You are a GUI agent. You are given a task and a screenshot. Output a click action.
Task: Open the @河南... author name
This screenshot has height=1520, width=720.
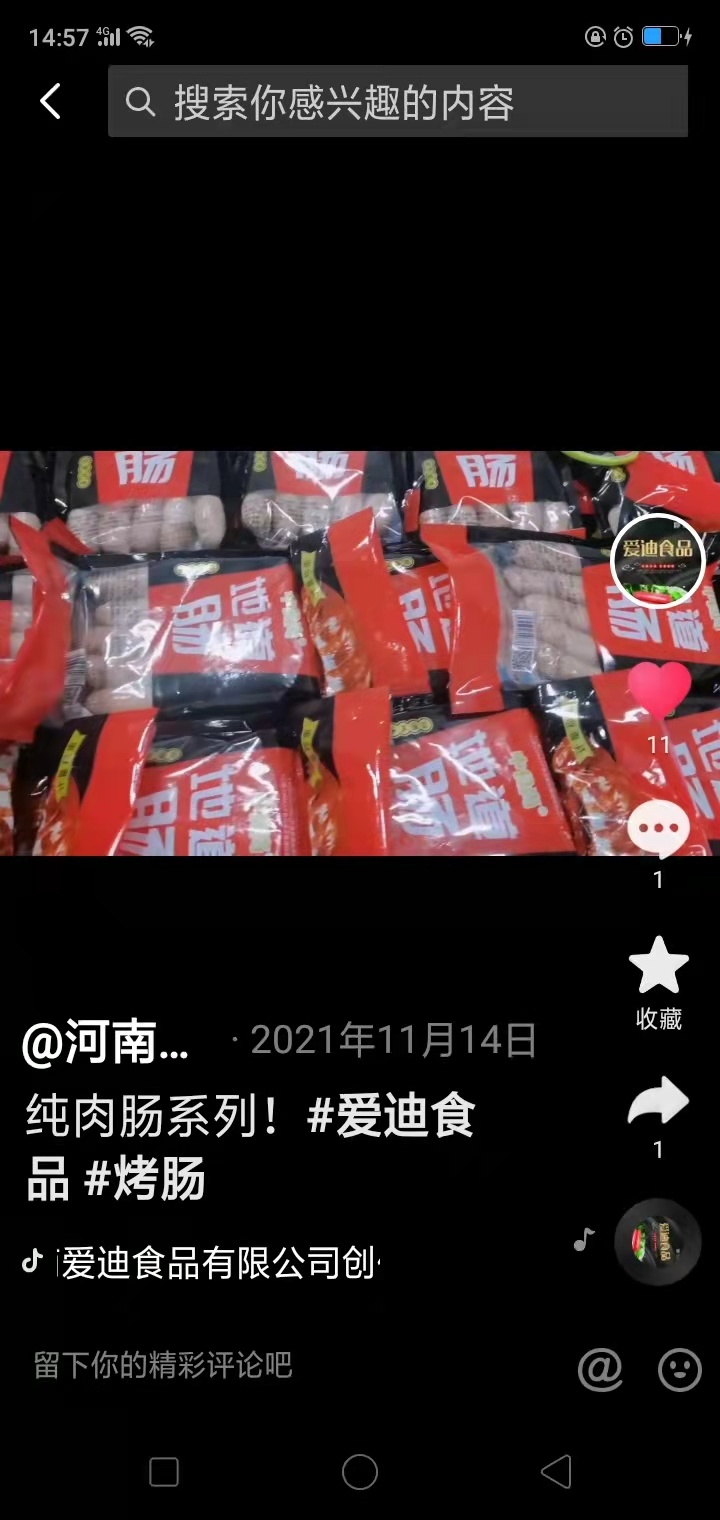coord(106,1042)
